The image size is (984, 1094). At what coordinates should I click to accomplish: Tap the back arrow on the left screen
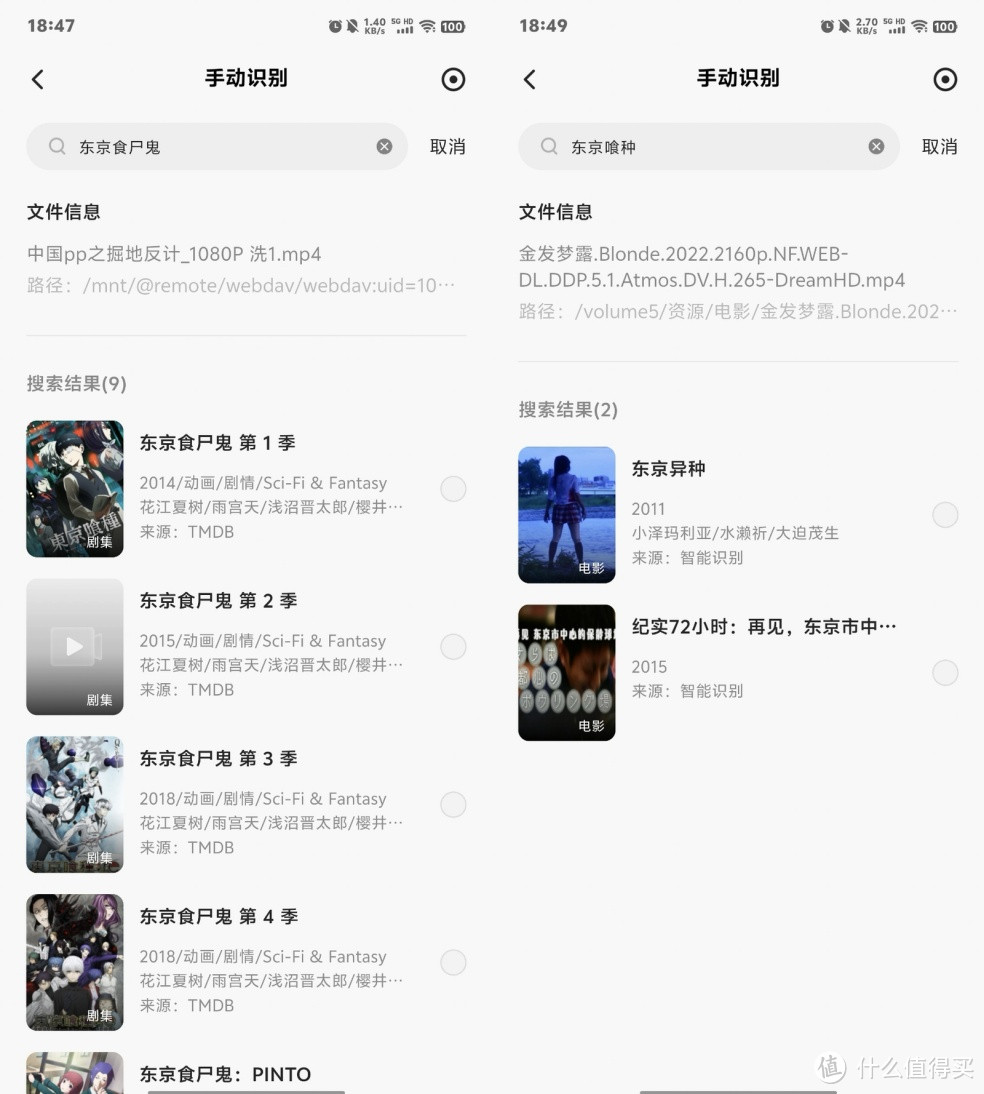point(37,79)
